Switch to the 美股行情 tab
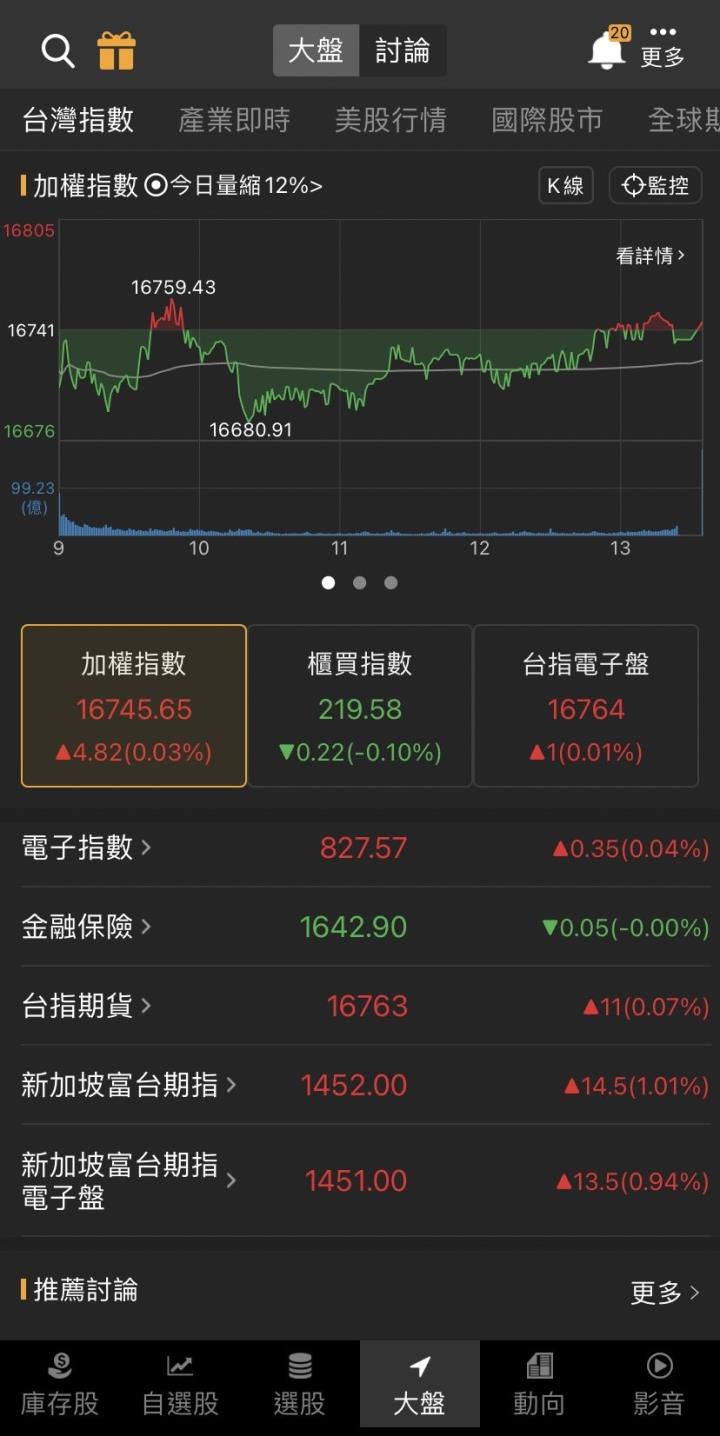 (390, 119)
